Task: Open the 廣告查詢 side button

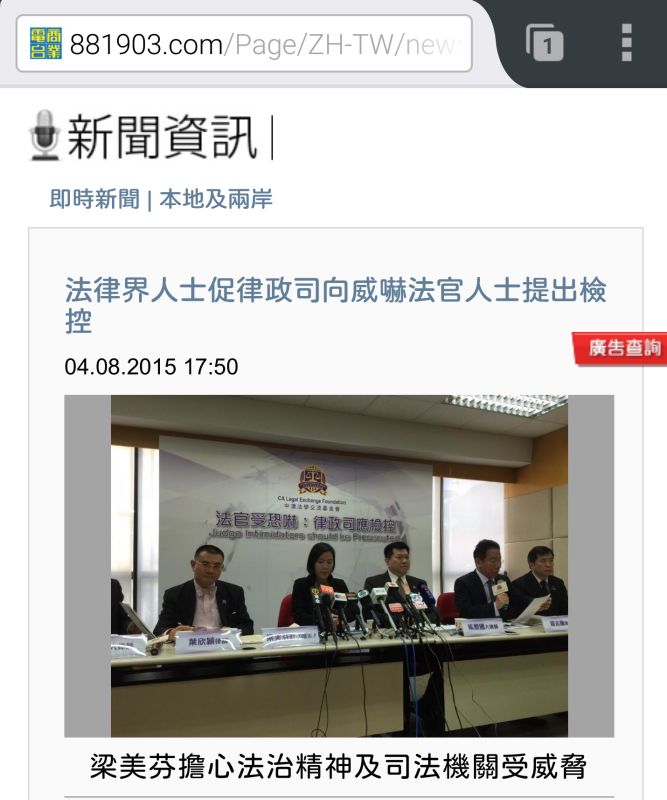Action: click(x=622, y=348)
